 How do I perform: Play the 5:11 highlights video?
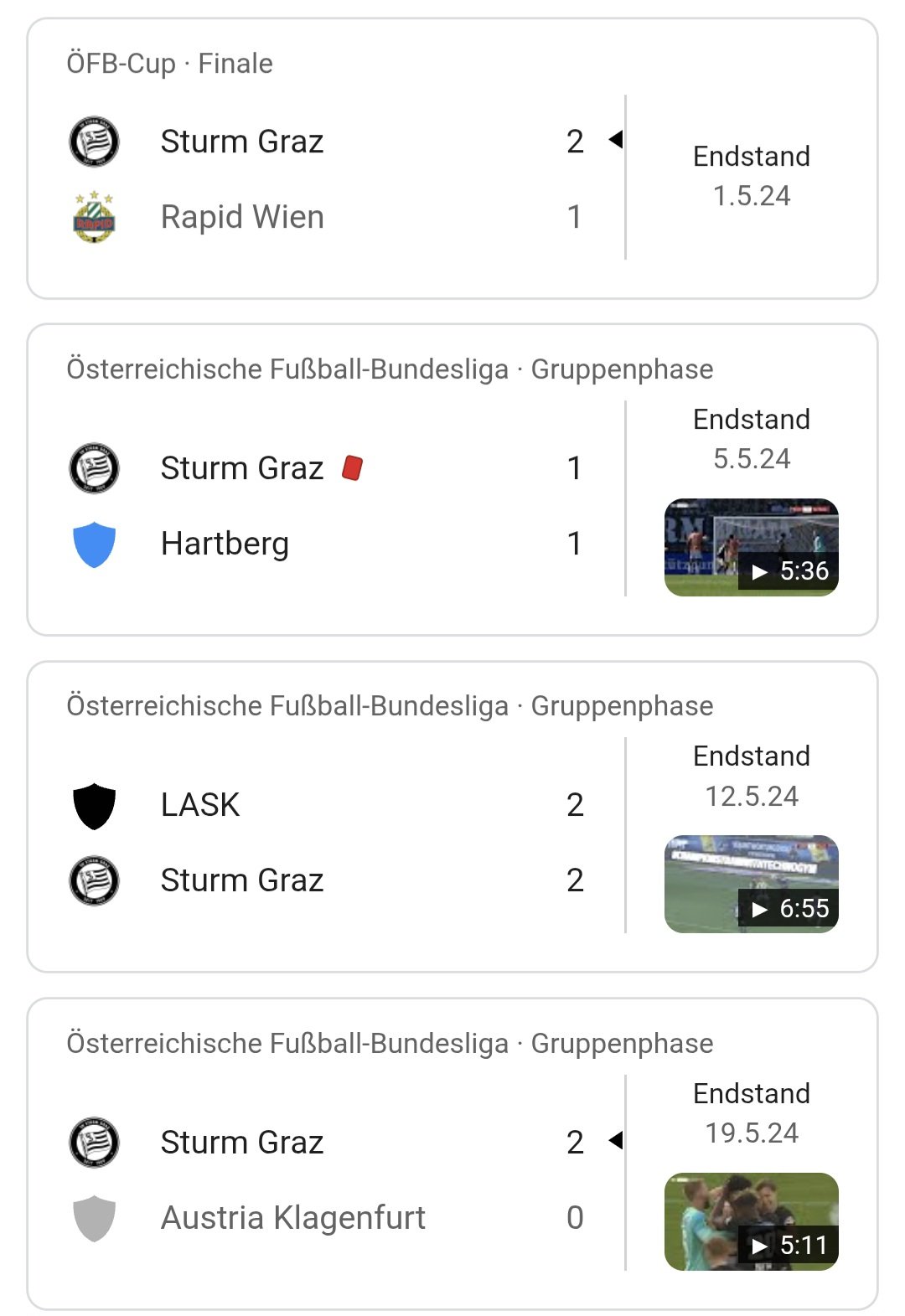coord(751,1221)
